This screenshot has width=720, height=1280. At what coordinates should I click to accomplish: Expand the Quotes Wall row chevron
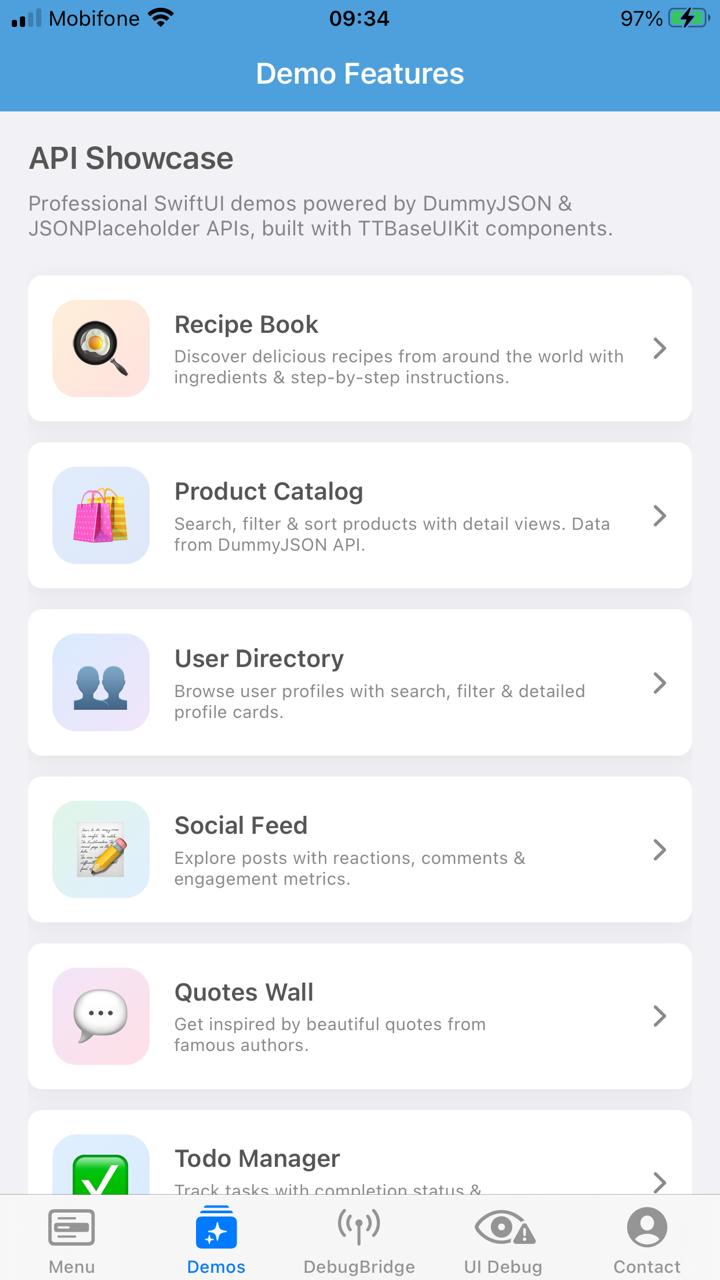point(659,1016)
